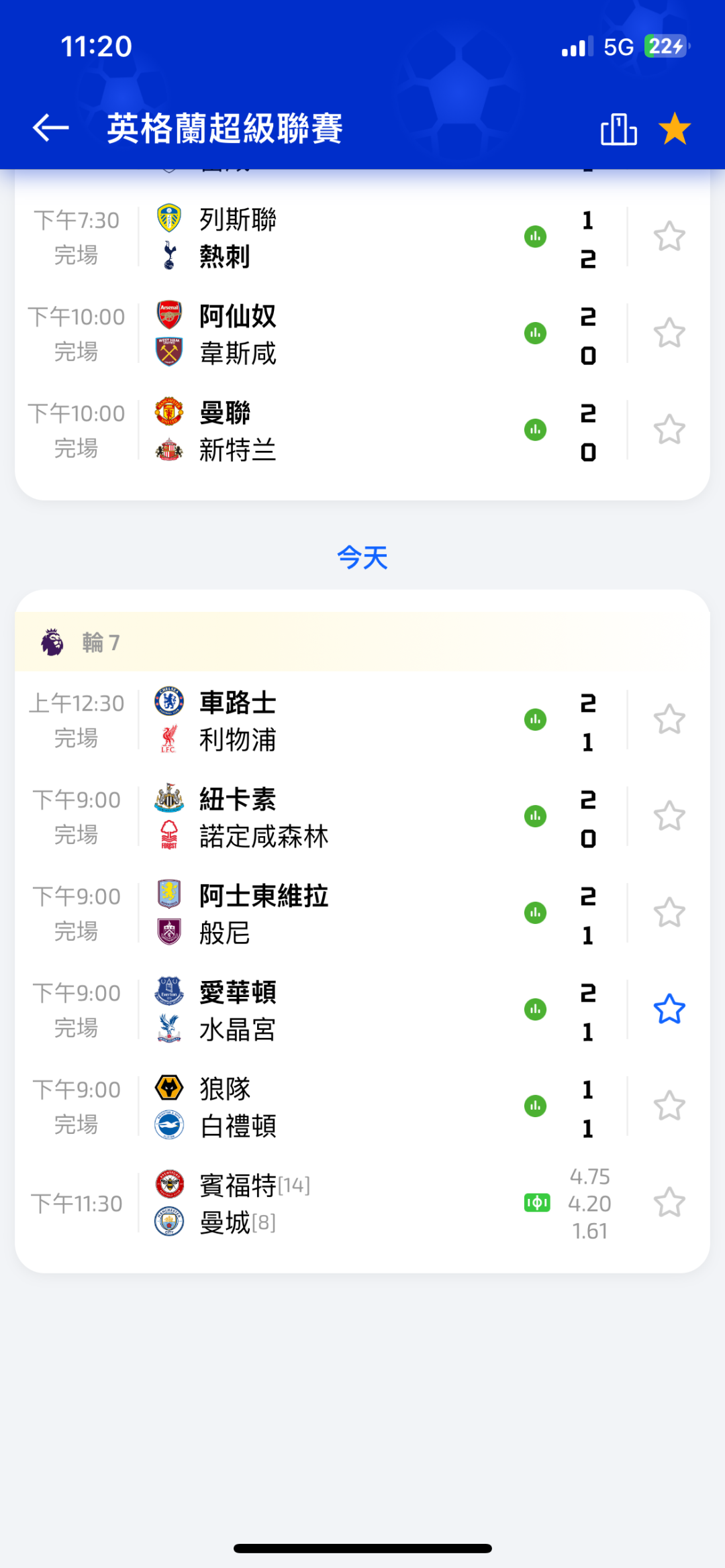Open live pitch view for 賓福特 vs 曼城
The height and width of the screenshot is (1568, 725).
point(537,1203)
